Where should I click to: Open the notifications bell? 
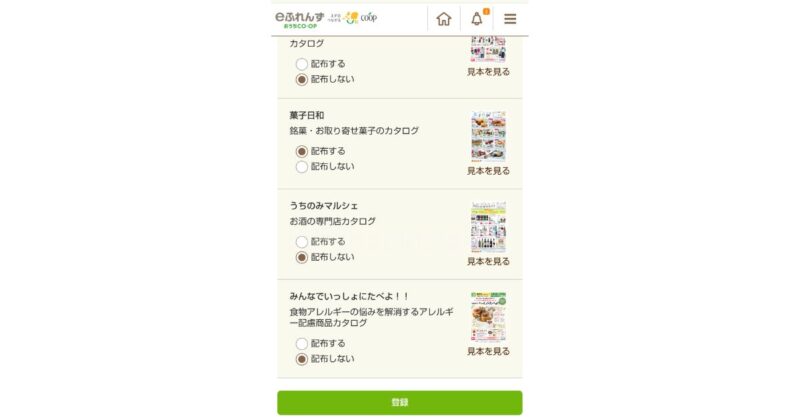tap(477, 18)
